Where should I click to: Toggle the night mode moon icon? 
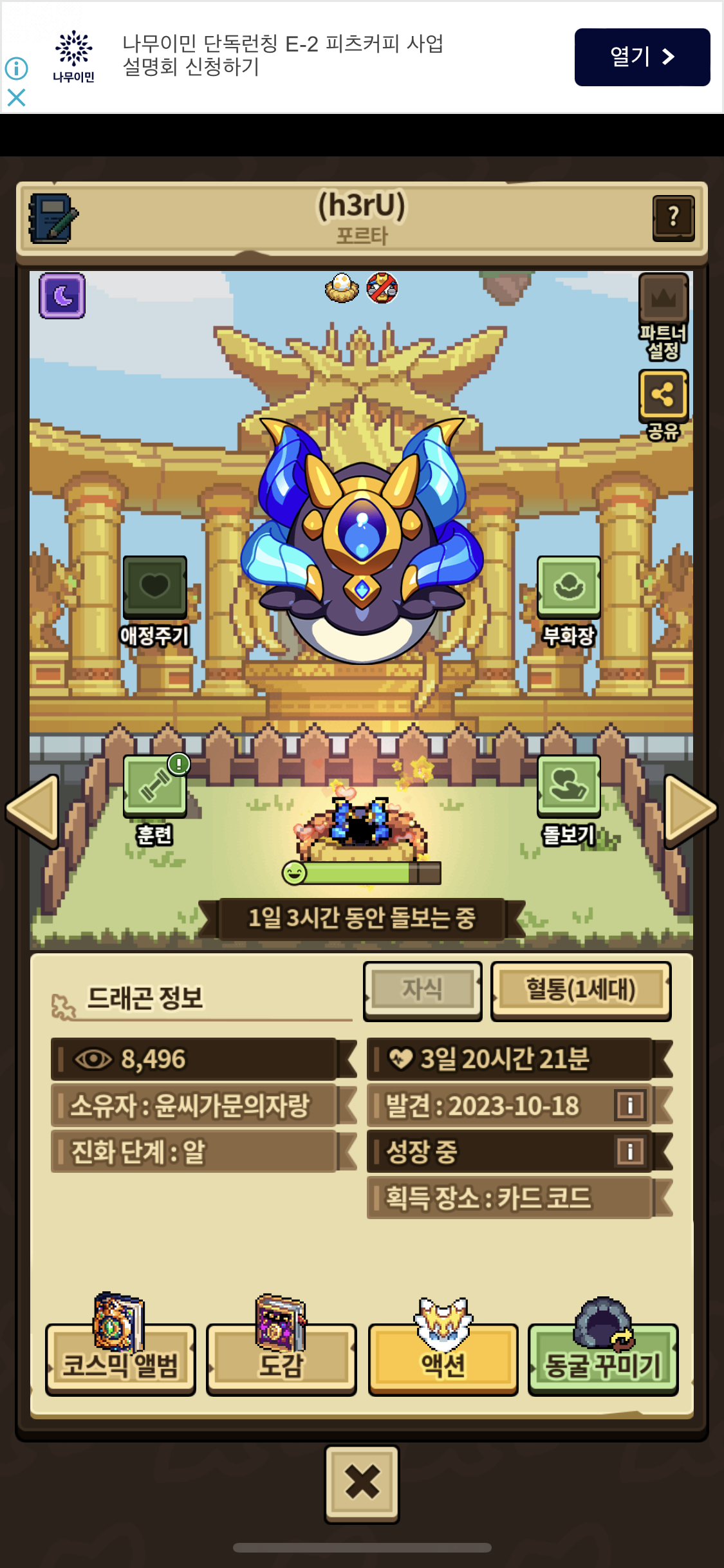pyautogui.click(x=62, y=295)
